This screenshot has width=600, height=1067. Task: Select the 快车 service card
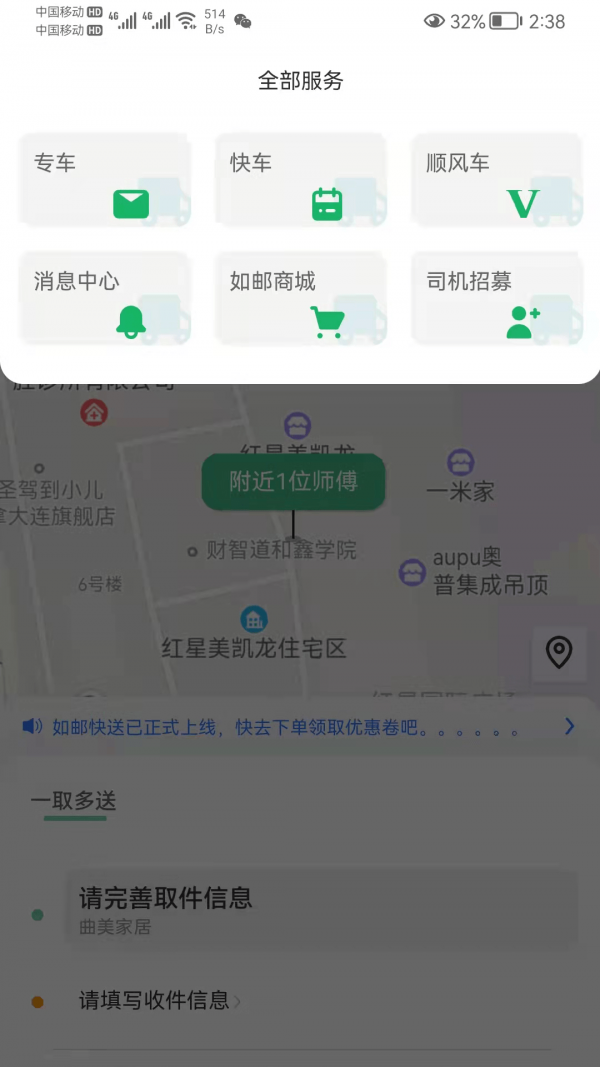pos(300,180)
